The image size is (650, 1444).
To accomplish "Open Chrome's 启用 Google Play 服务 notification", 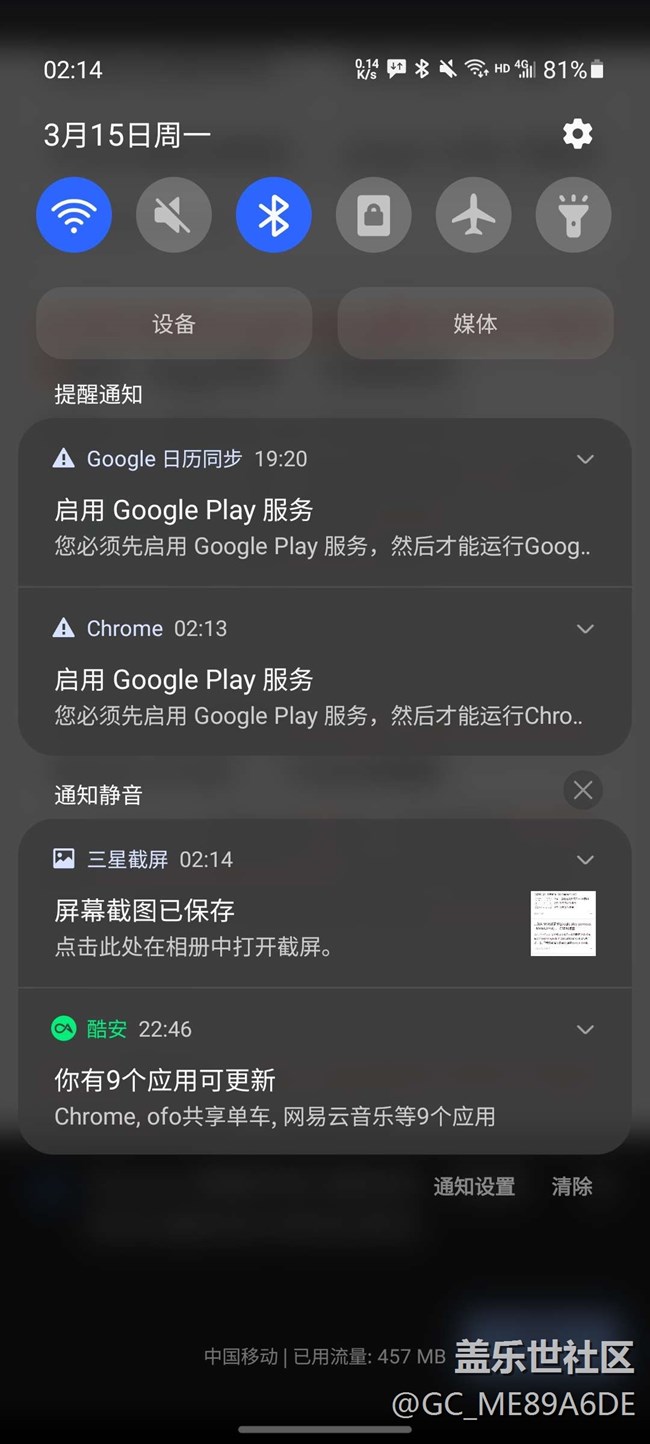I will pyautogui.click(x=300, y=697).
